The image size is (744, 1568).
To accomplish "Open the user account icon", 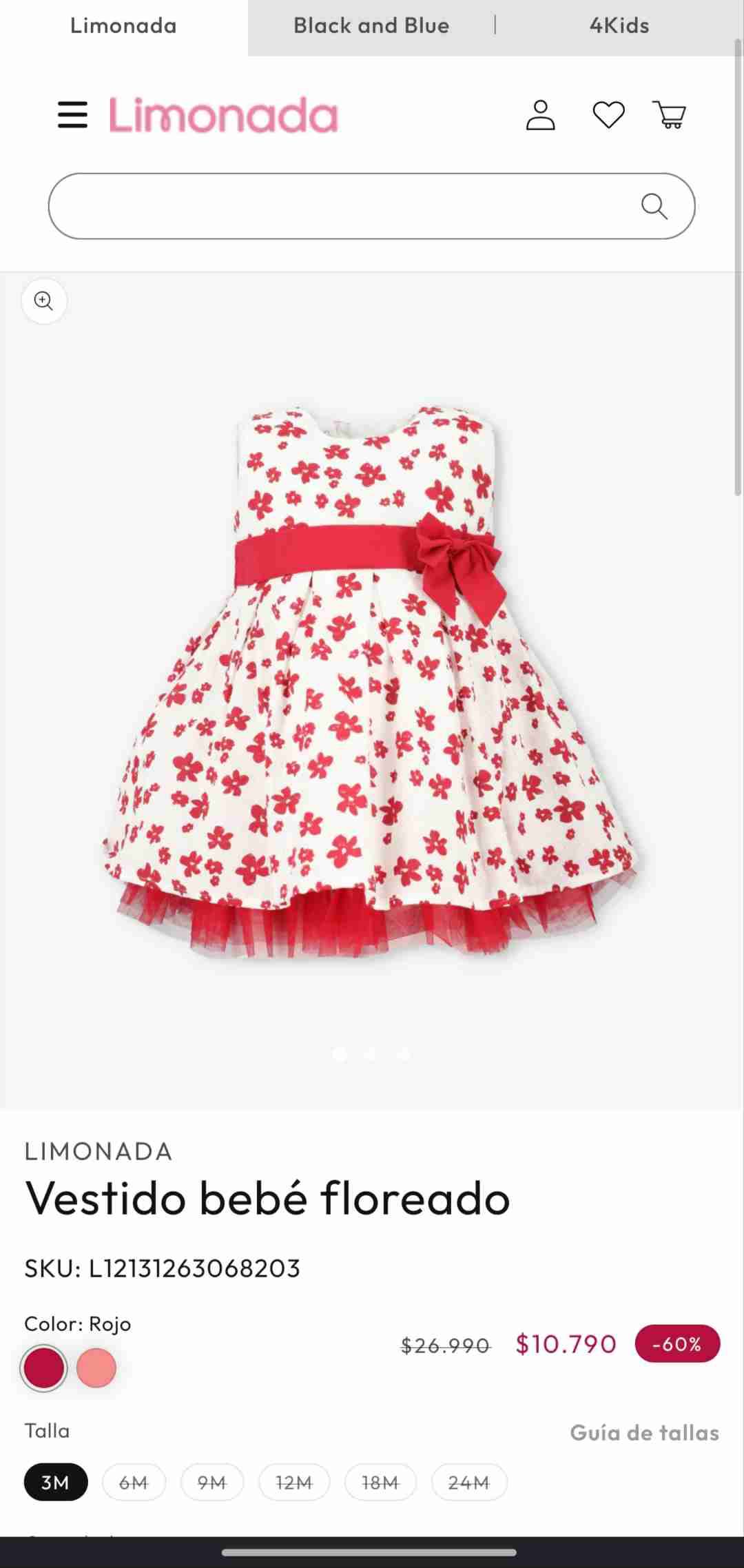I will pyautogui.click(x=541, y=115).
